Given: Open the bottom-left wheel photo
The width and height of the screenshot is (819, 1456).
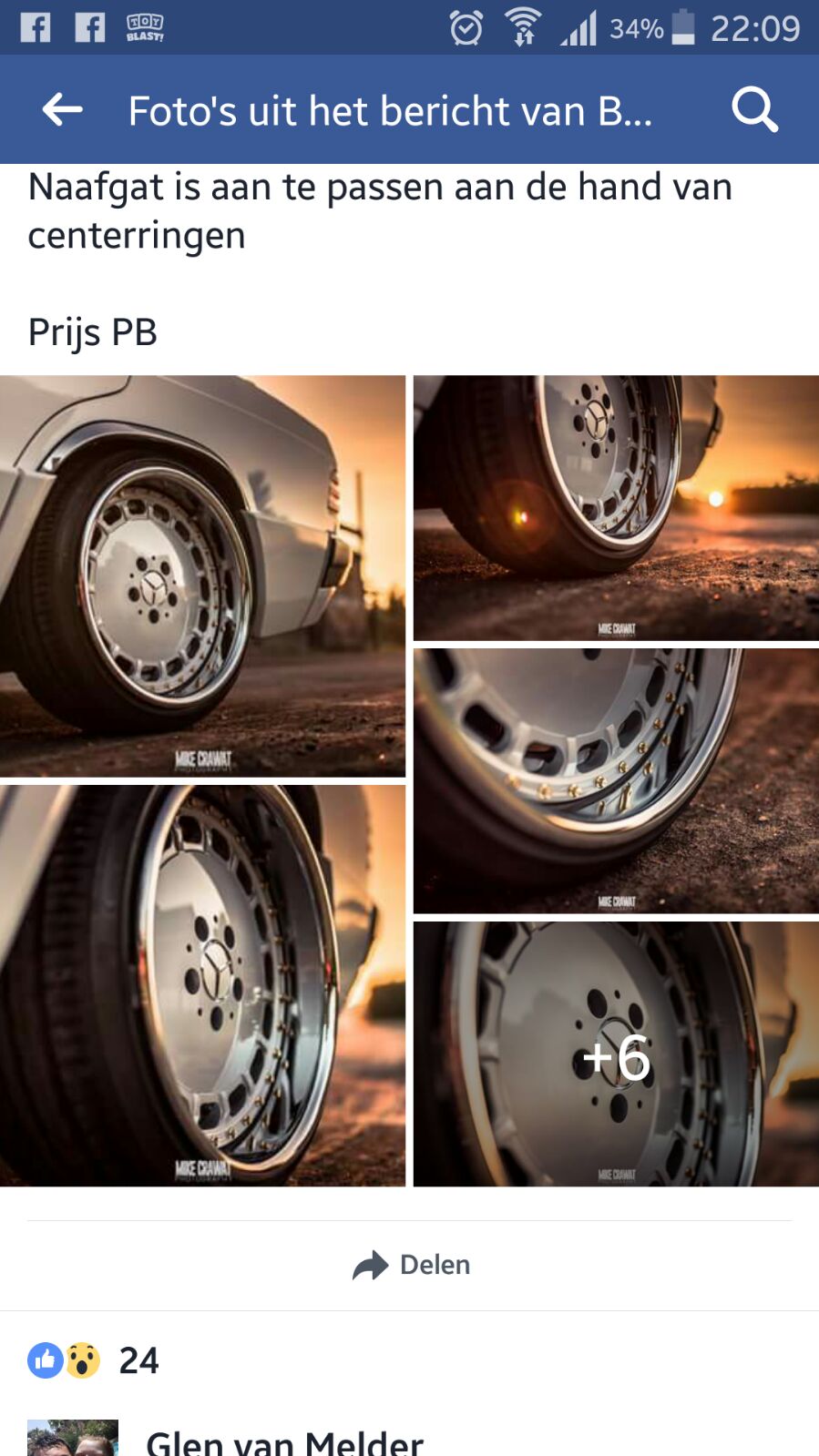Looking at the screenshot, I should [x=202, y=986].
